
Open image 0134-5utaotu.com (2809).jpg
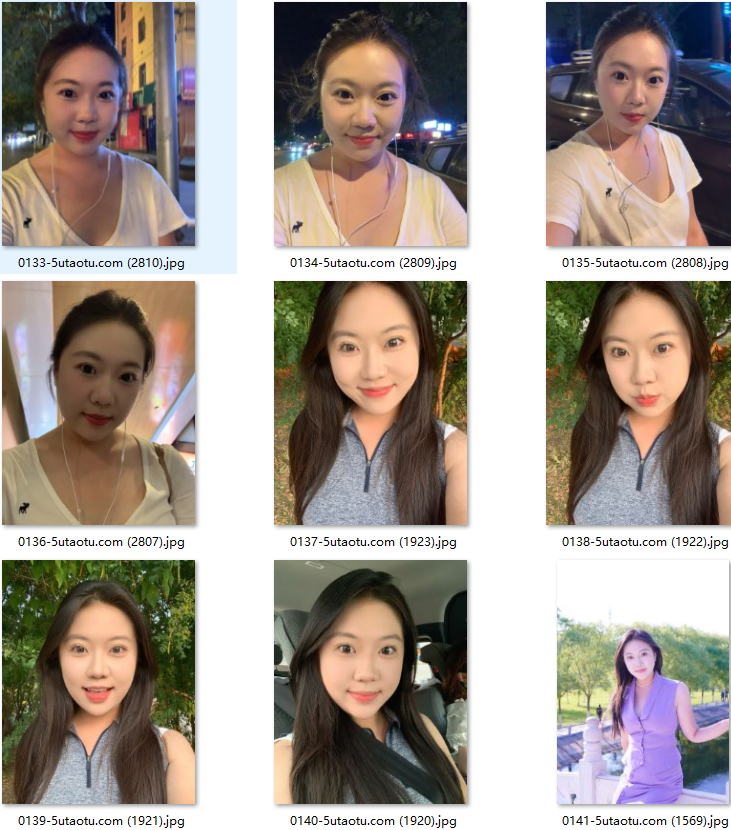coord(370,124)
